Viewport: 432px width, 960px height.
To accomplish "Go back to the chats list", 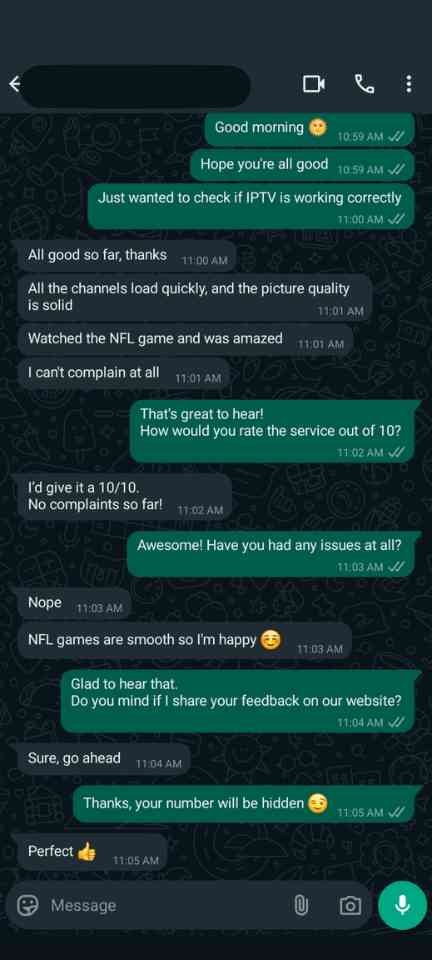I will 14,84.
